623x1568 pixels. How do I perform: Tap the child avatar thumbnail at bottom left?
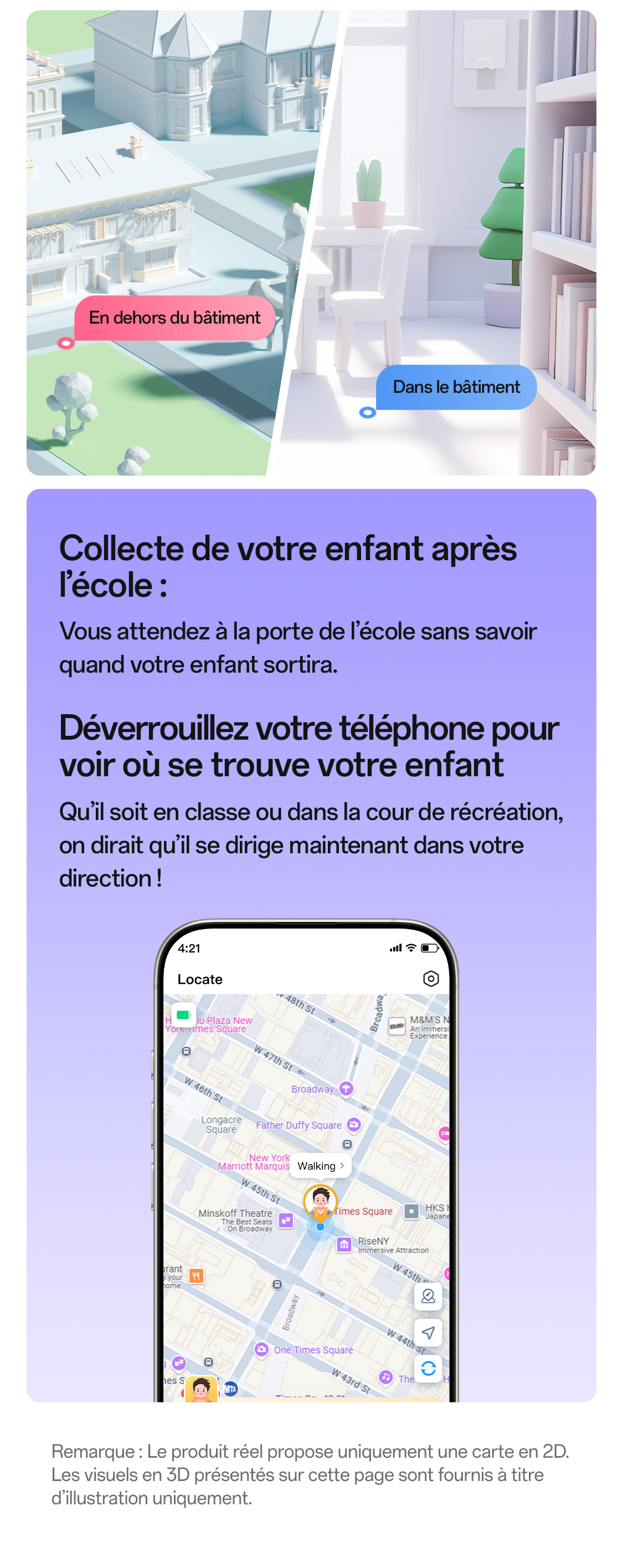click(202, 1387)
